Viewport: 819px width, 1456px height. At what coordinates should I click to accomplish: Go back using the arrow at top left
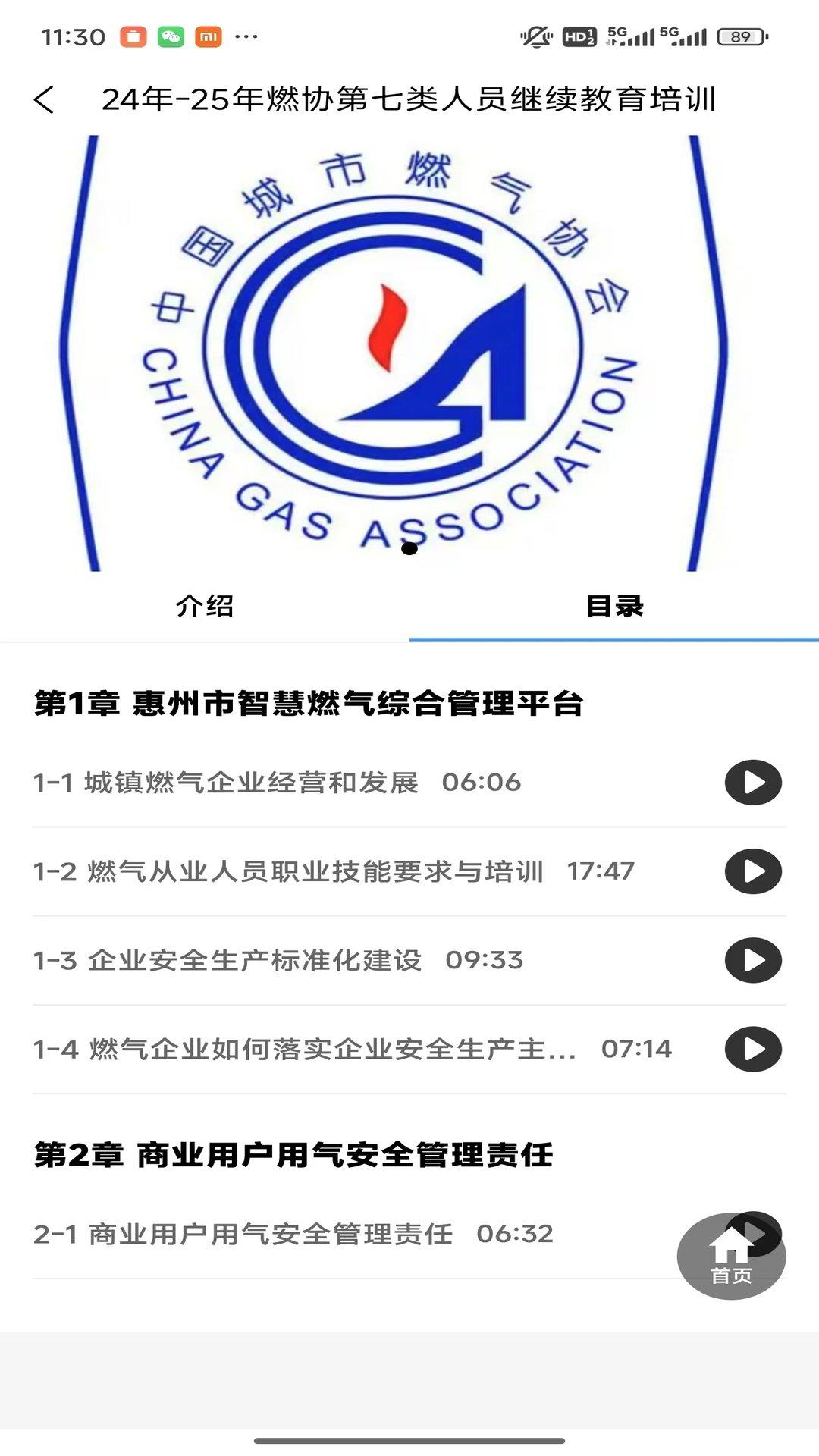pyautogui.click(x=43, y=98)
